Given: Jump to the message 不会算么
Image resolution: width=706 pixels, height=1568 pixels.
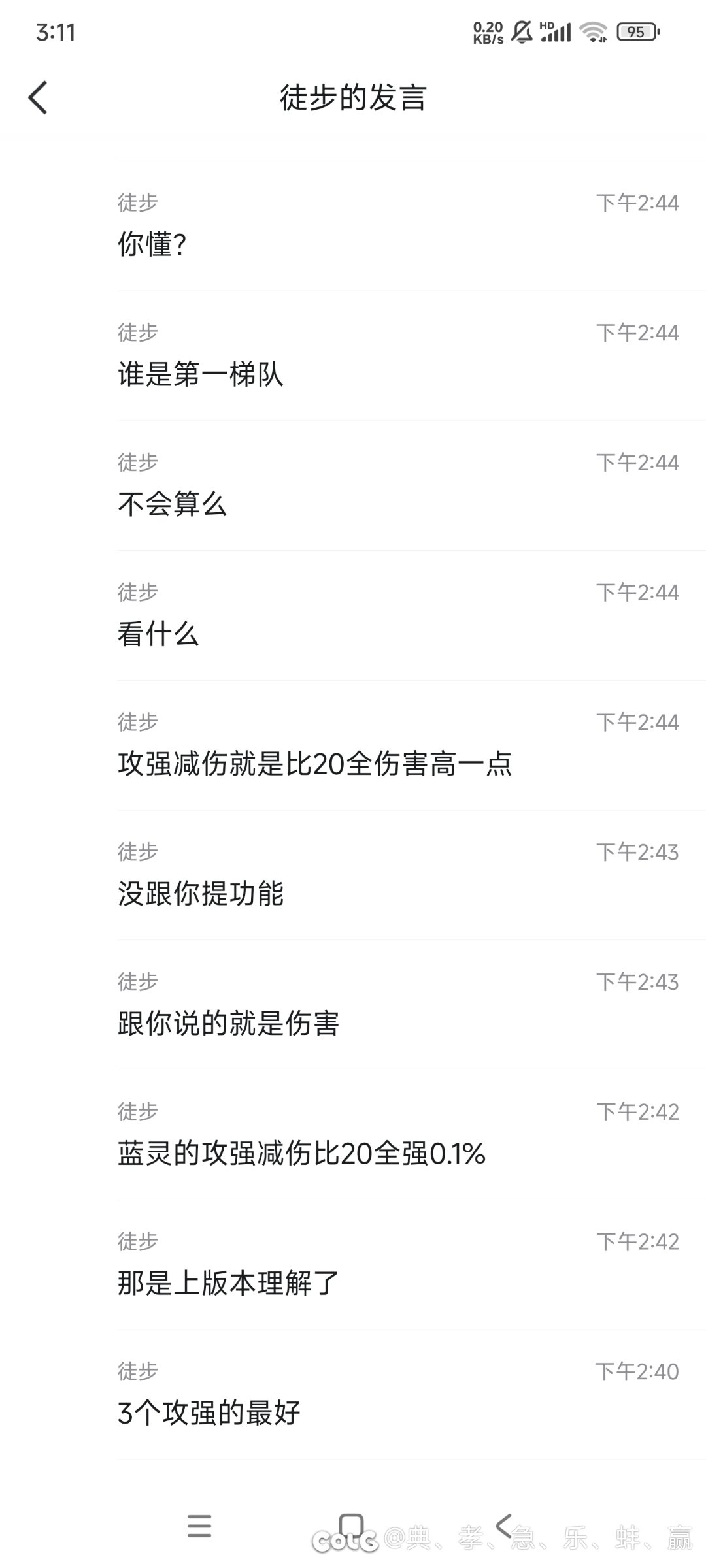Looking at the screenshot, I should (172, 504).
